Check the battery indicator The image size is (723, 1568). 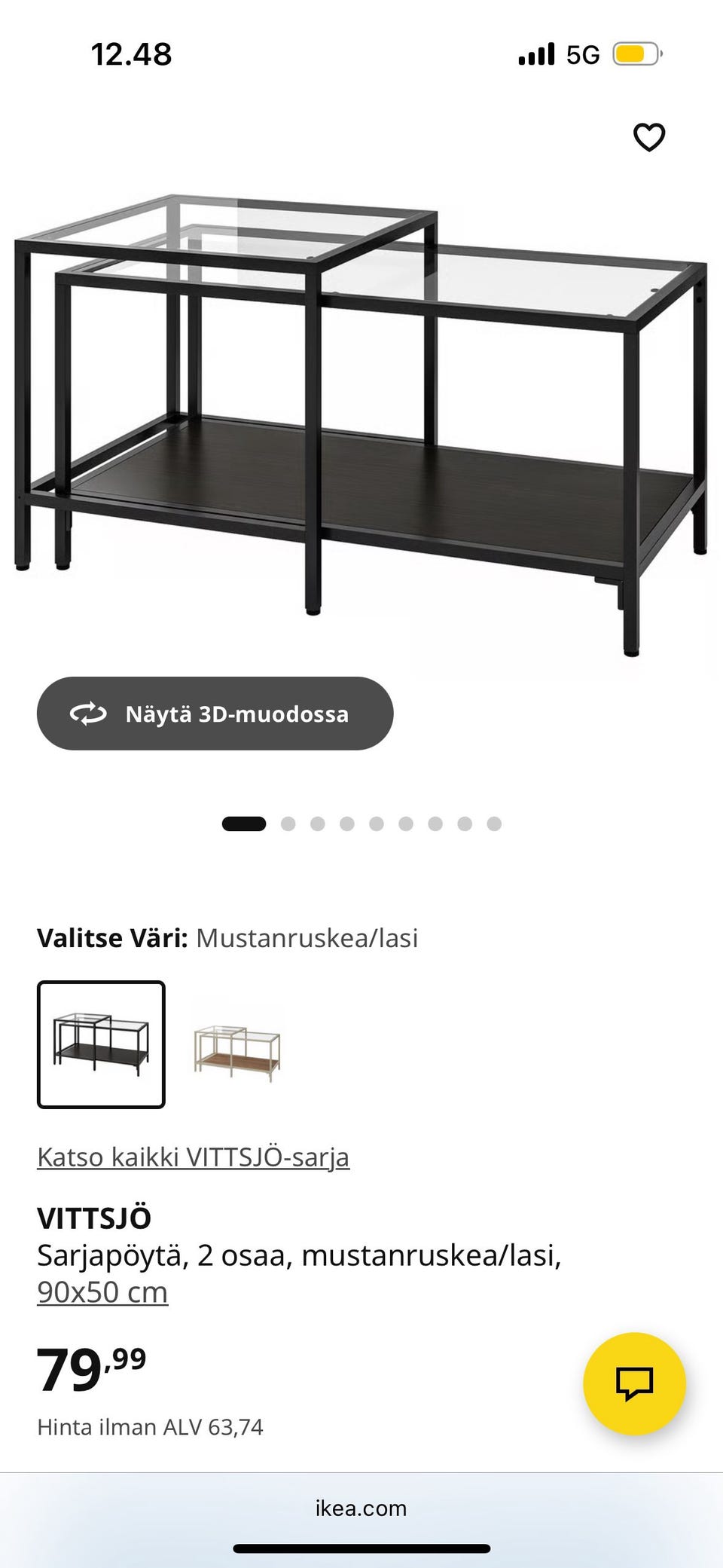636,54
